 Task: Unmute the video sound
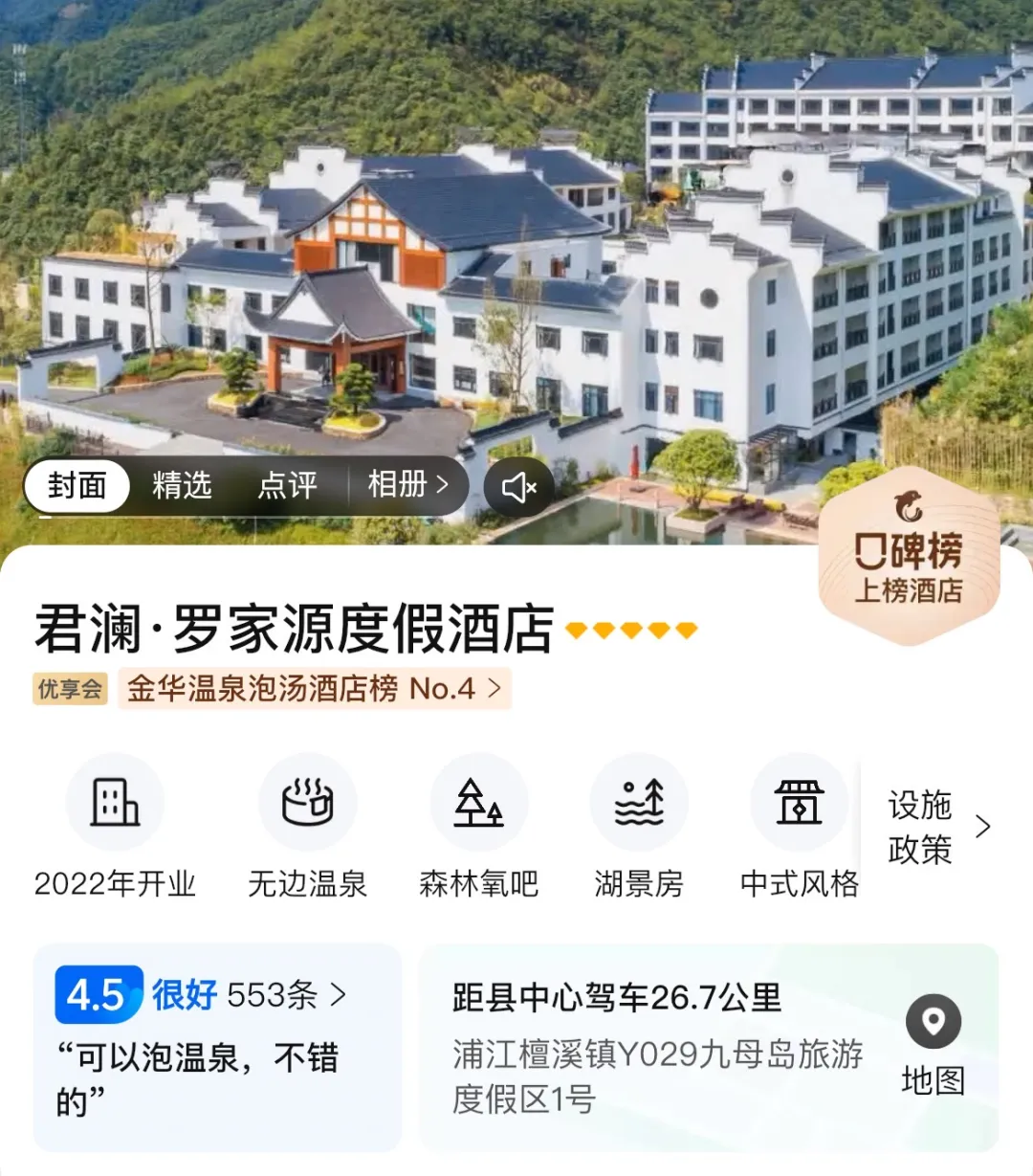tap(519, 487)
